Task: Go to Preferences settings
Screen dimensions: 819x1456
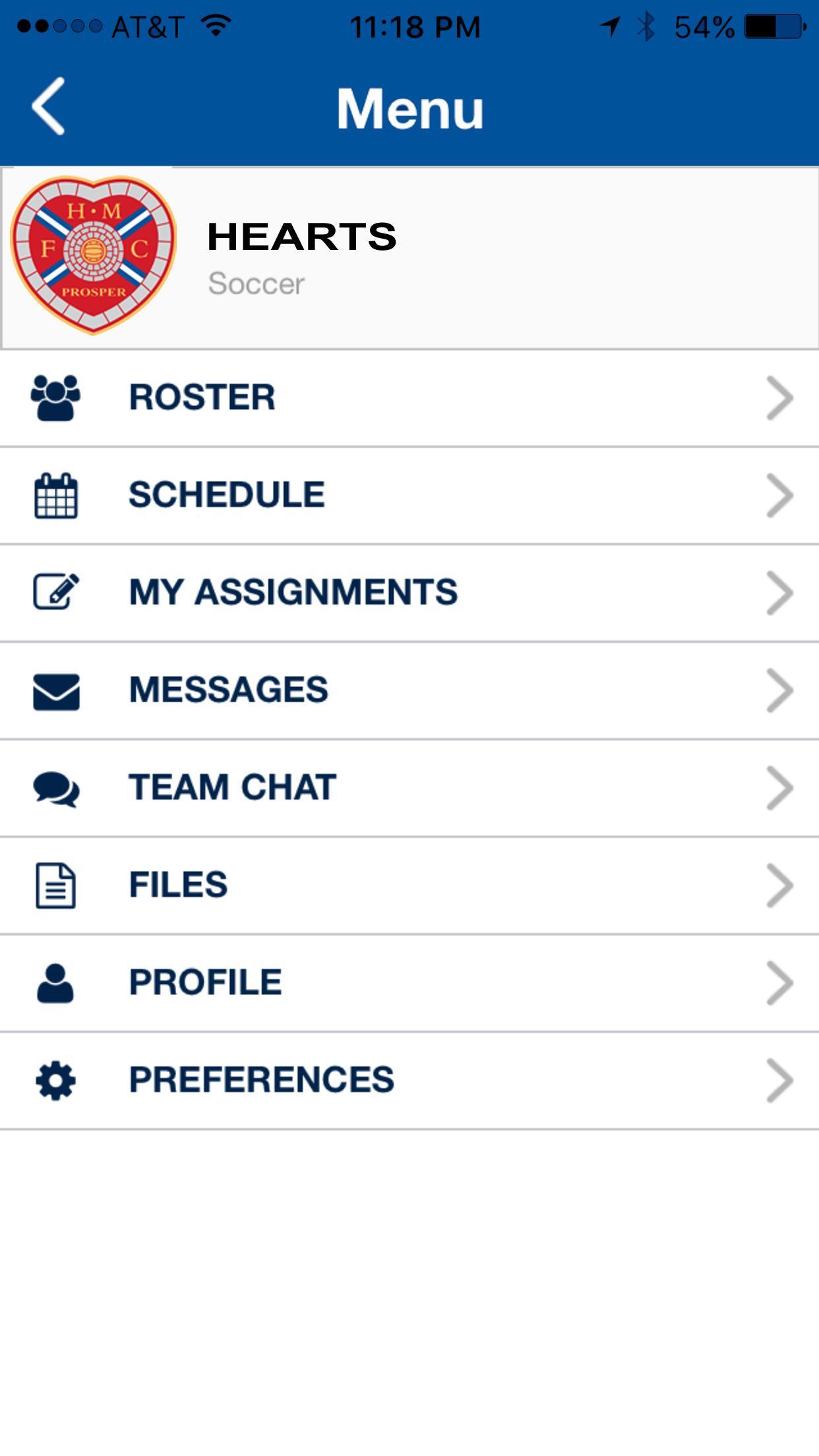Action: 409,1081
